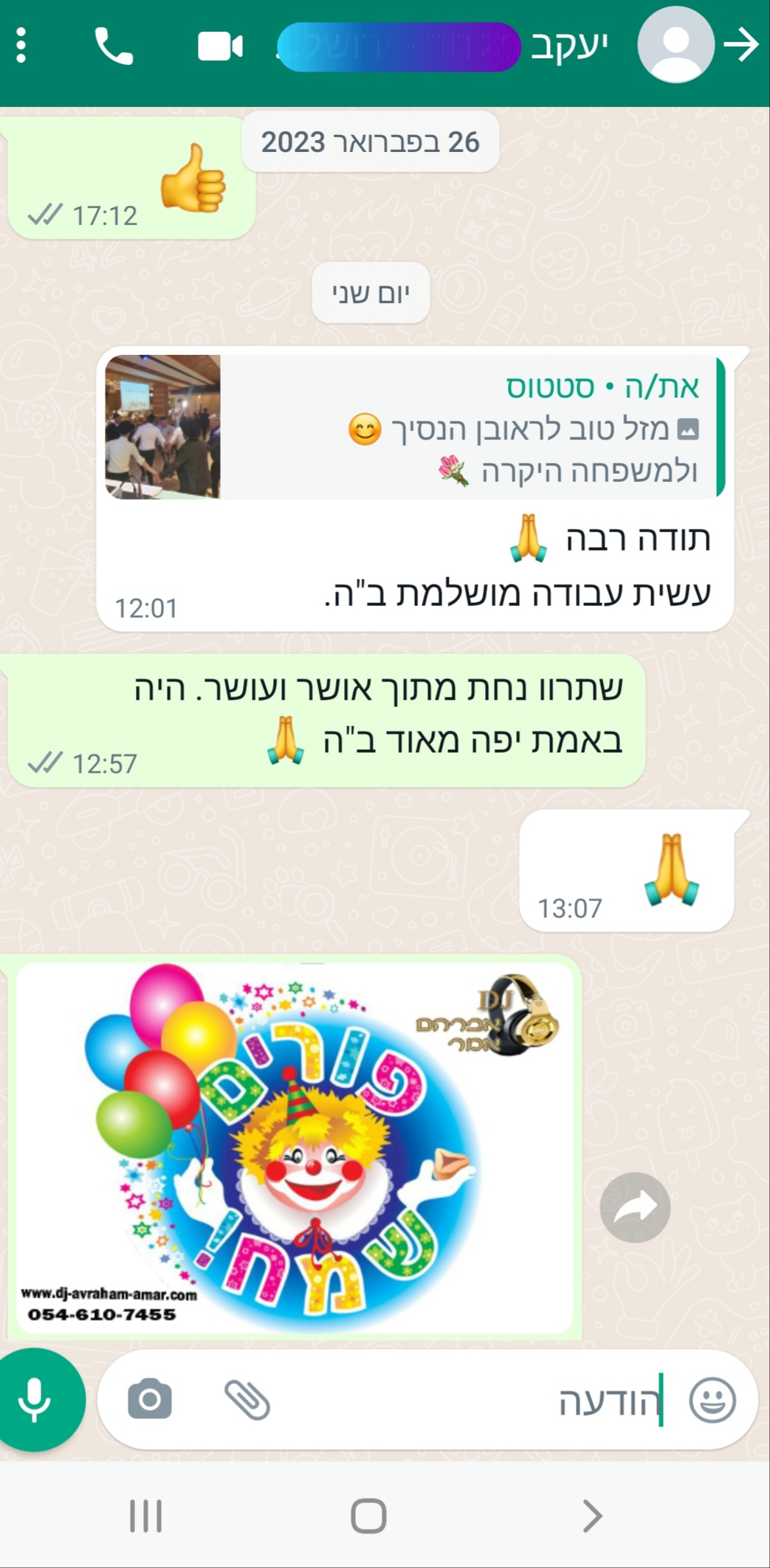Open the Purim greeting image
The height and width of the screenshot is (1568, 770).
click(x=295, y=1147)
